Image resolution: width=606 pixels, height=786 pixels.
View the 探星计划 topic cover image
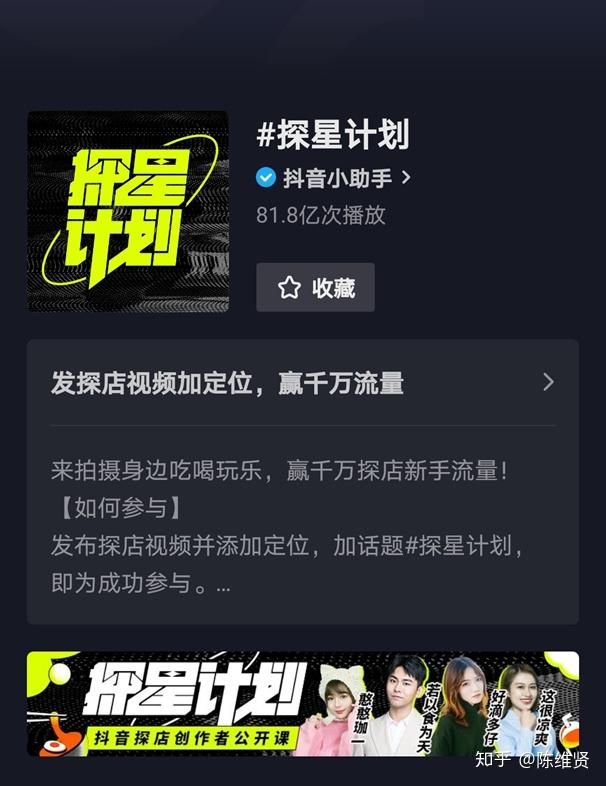click(x=127, y=211)
